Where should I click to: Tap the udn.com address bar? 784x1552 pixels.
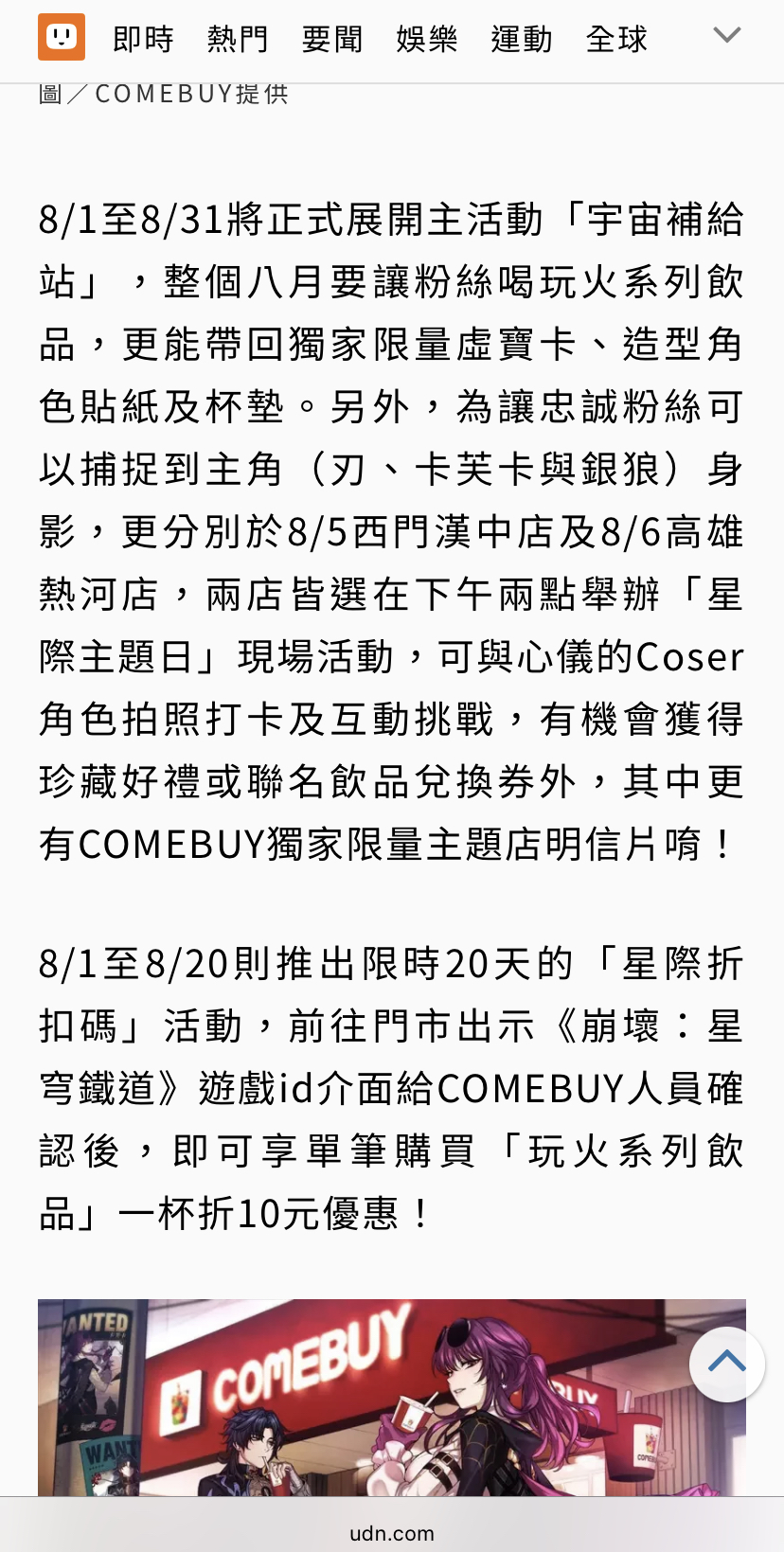(x=392, y=1533)
